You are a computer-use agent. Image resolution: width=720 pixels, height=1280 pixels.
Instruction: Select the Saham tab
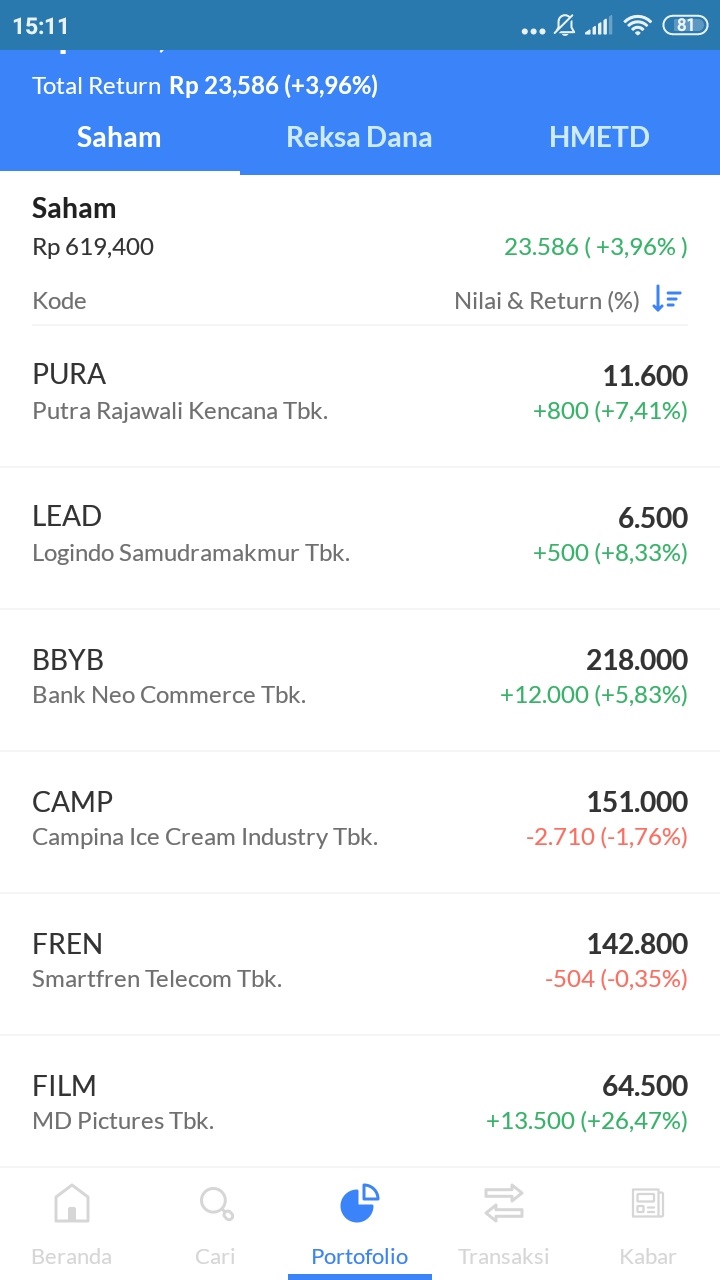(x=119, y=137)
